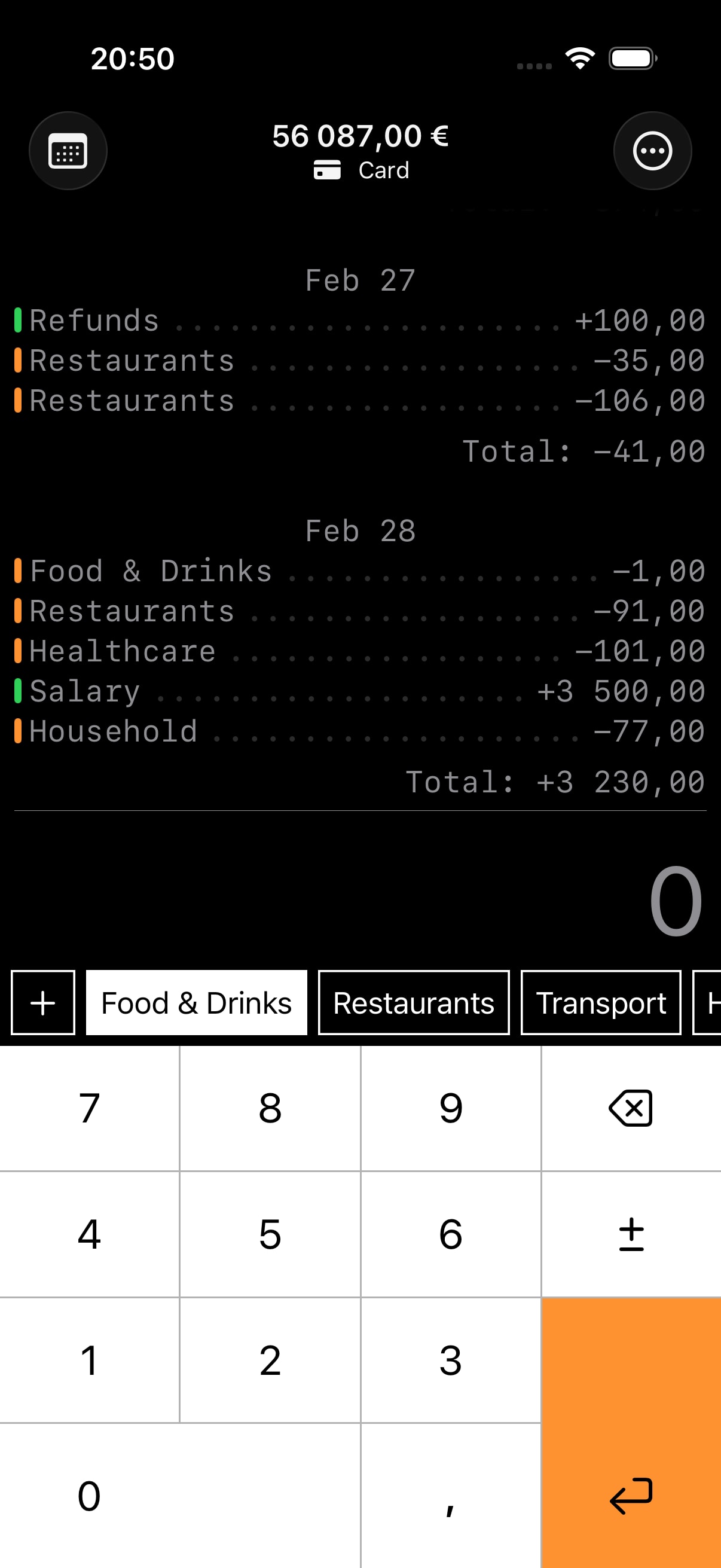Open the calendar view
This screenshot has width=721, height=1568.
click(68, 150)
